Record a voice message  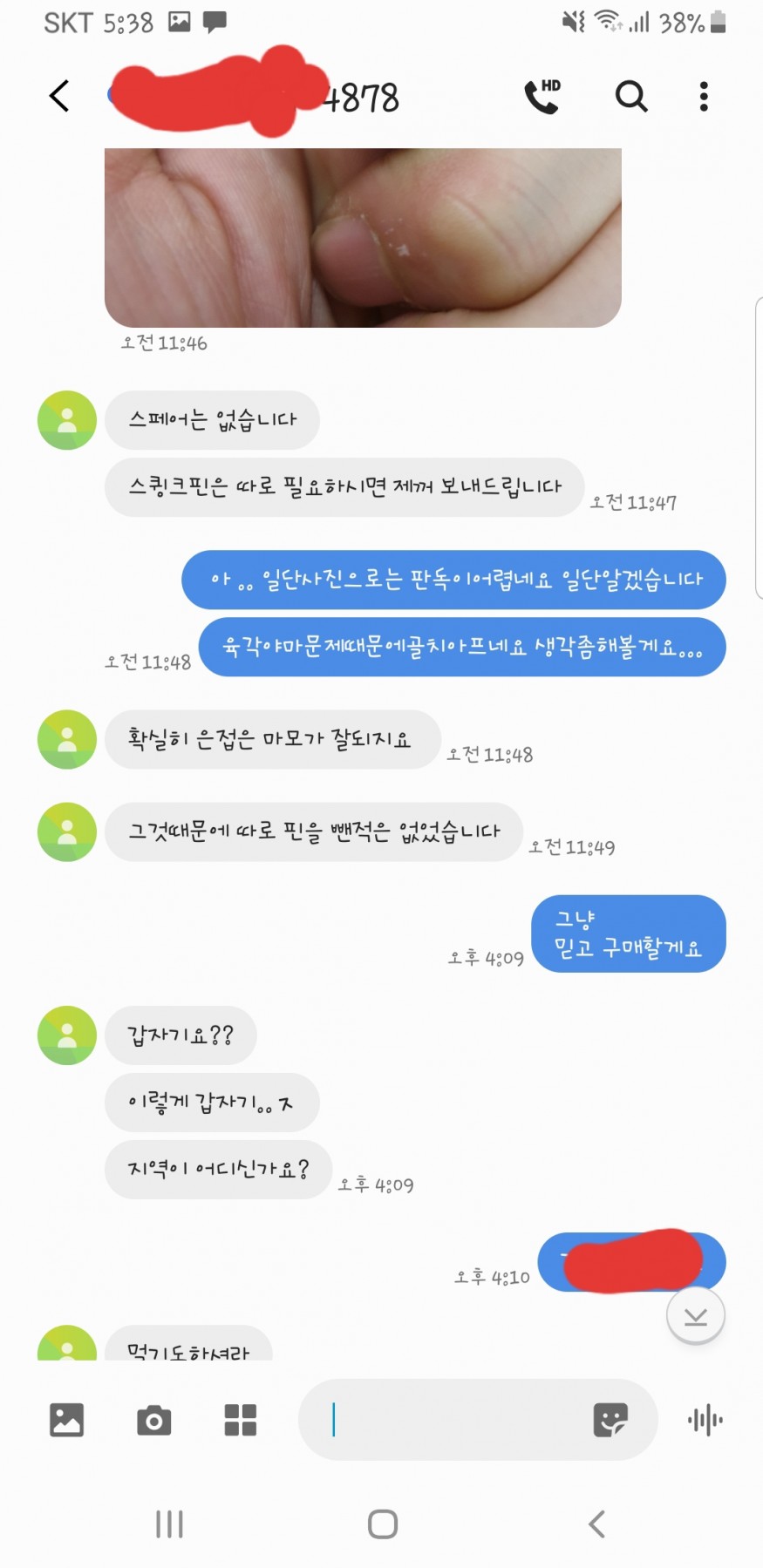[705, 1420]
